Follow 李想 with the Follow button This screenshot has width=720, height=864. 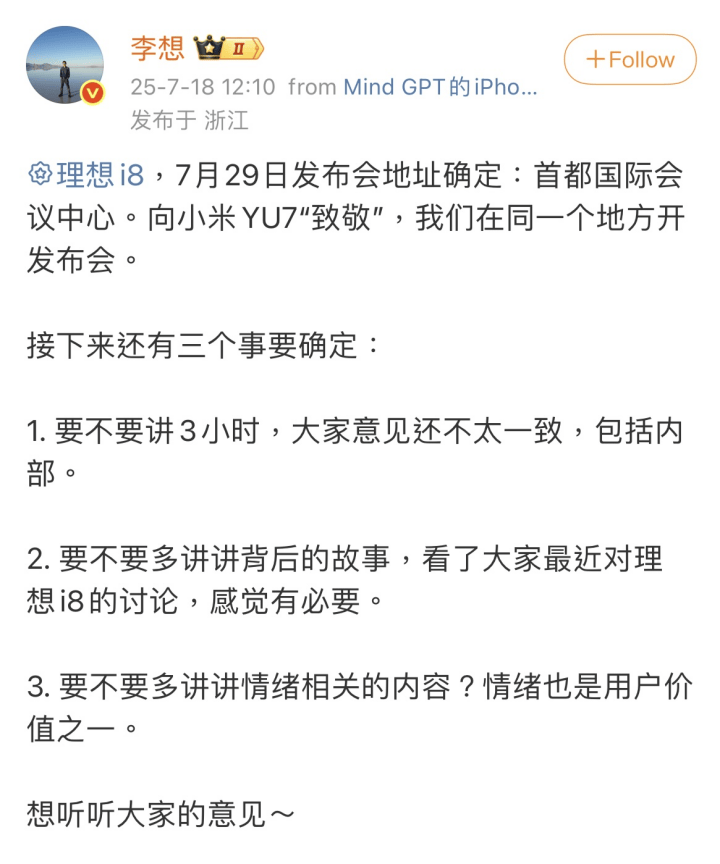(x=630, y=59)
